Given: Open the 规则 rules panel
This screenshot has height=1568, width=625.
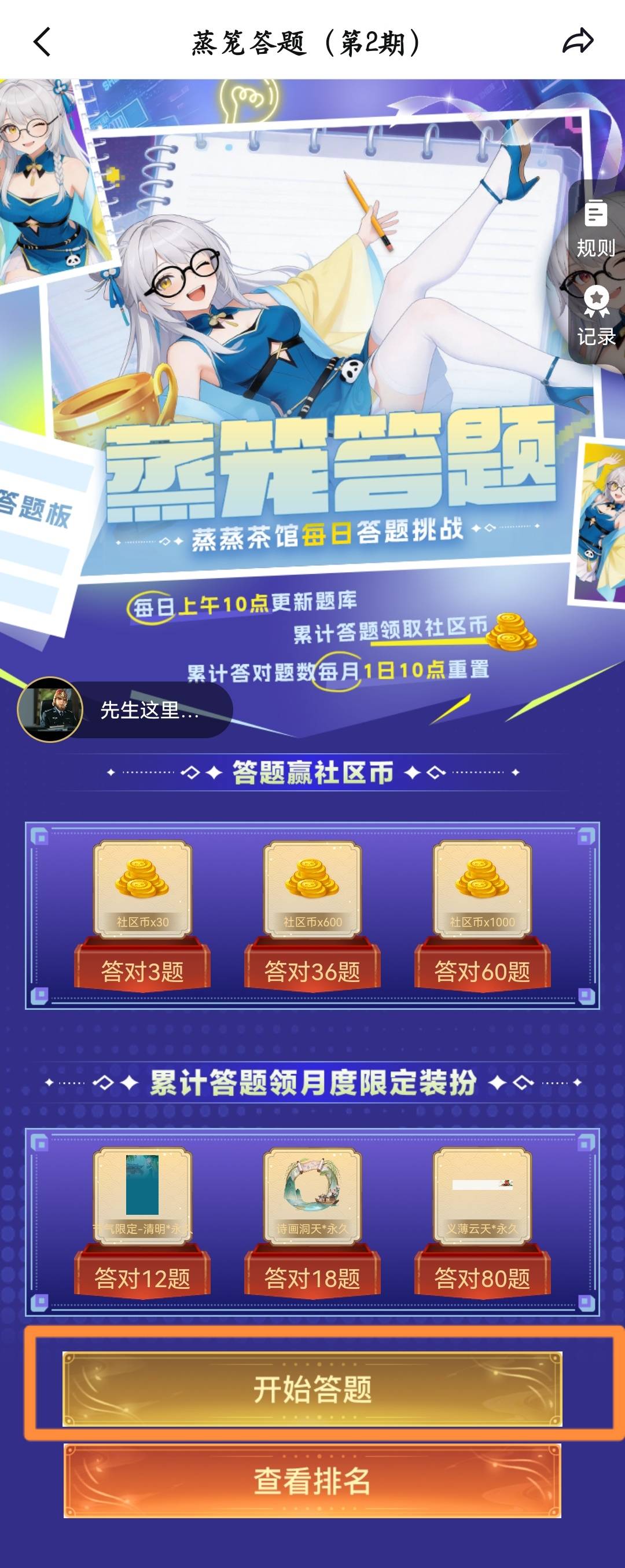Looking at the screenshot, I should (x=595, y=229).
